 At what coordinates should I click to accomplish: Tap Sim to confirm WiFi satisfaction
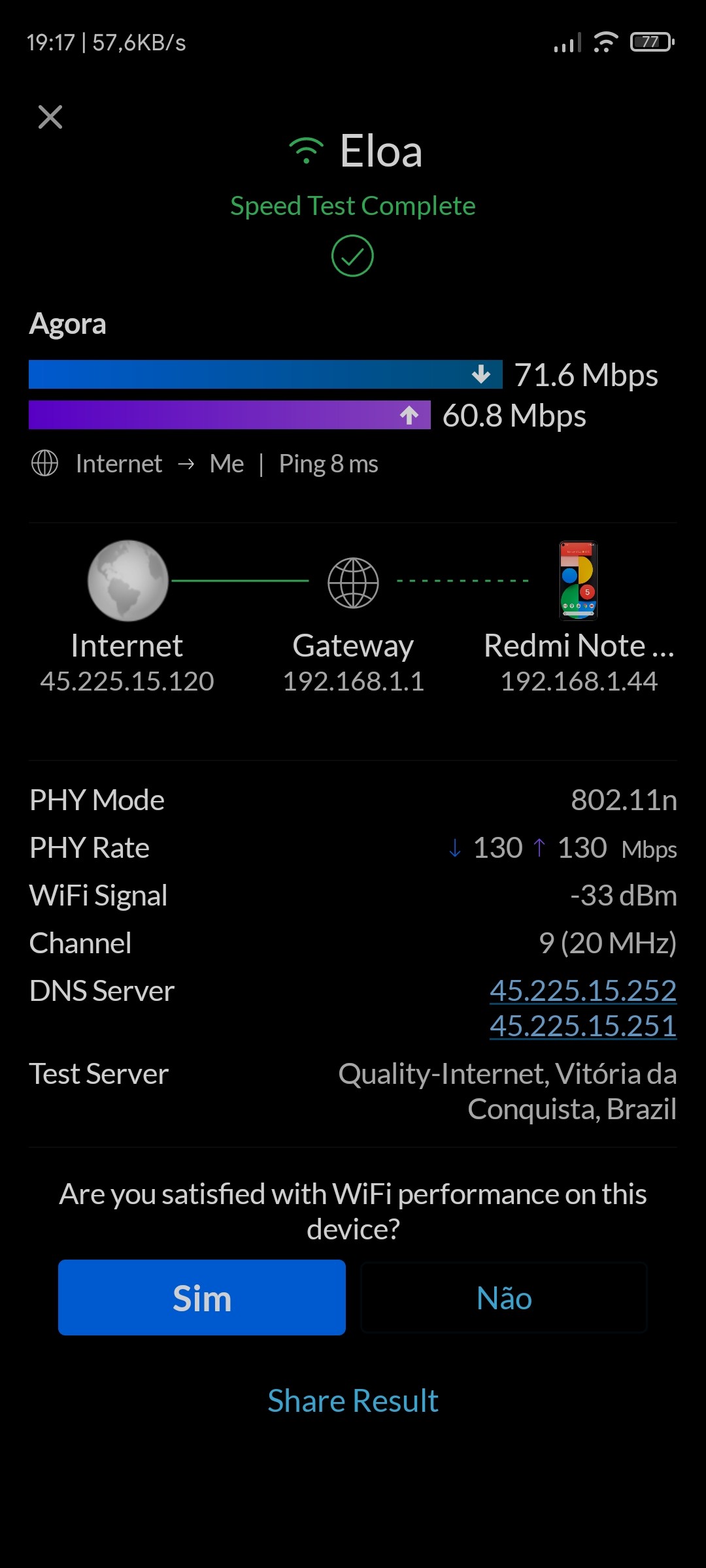point(202,1298)
